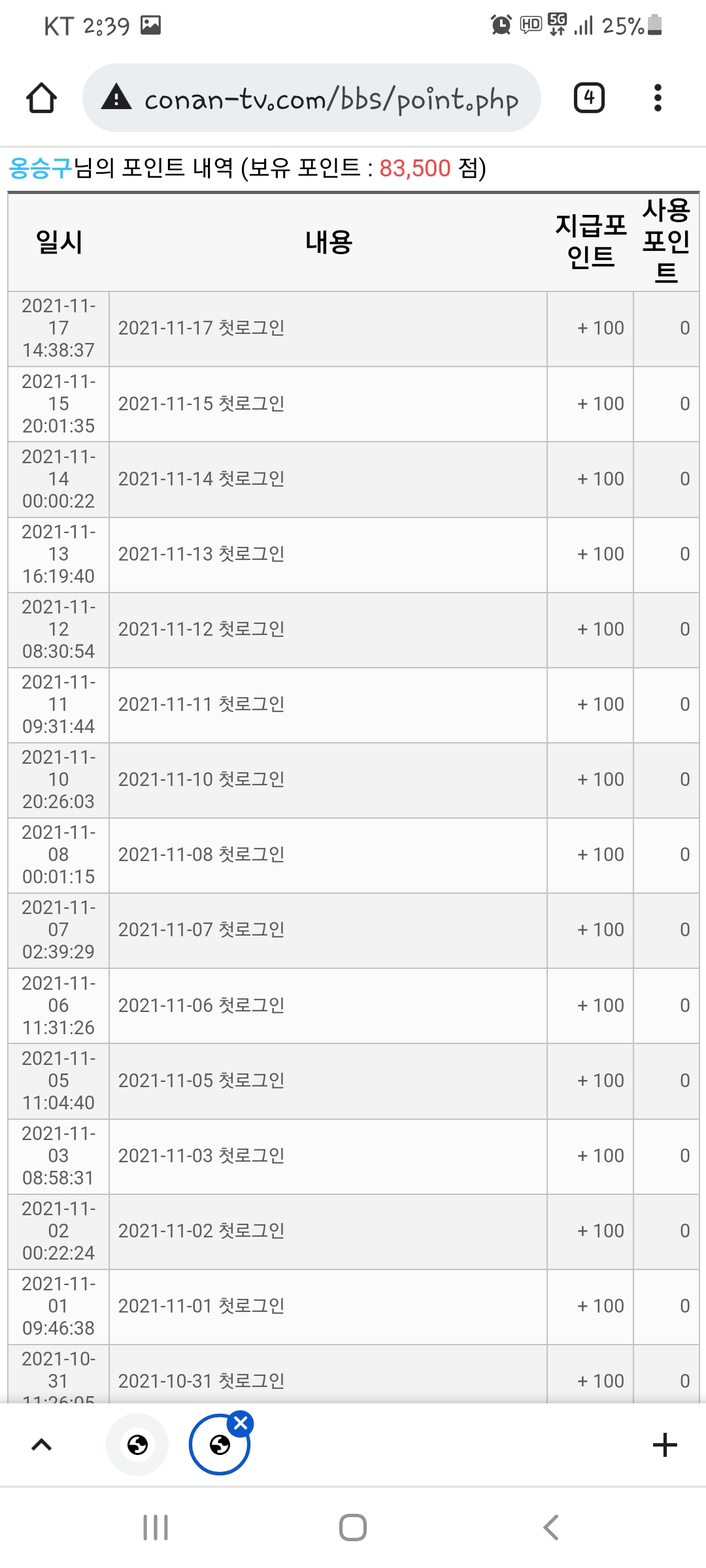This screenshot has height=1568, width=706.
Task: Open the 옹승구 username link
Action: coord(40,169)
